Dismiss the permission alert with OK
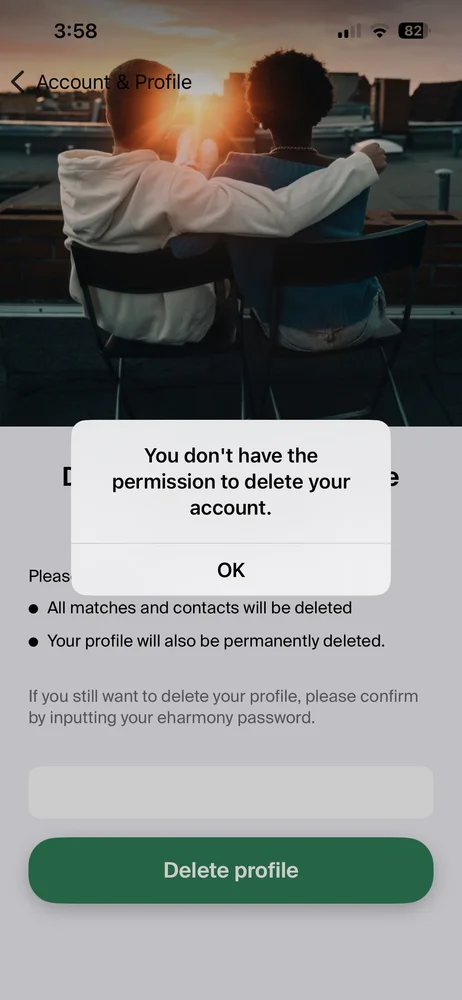Viewport: 462px width, 1000px height. coord(231,570)
